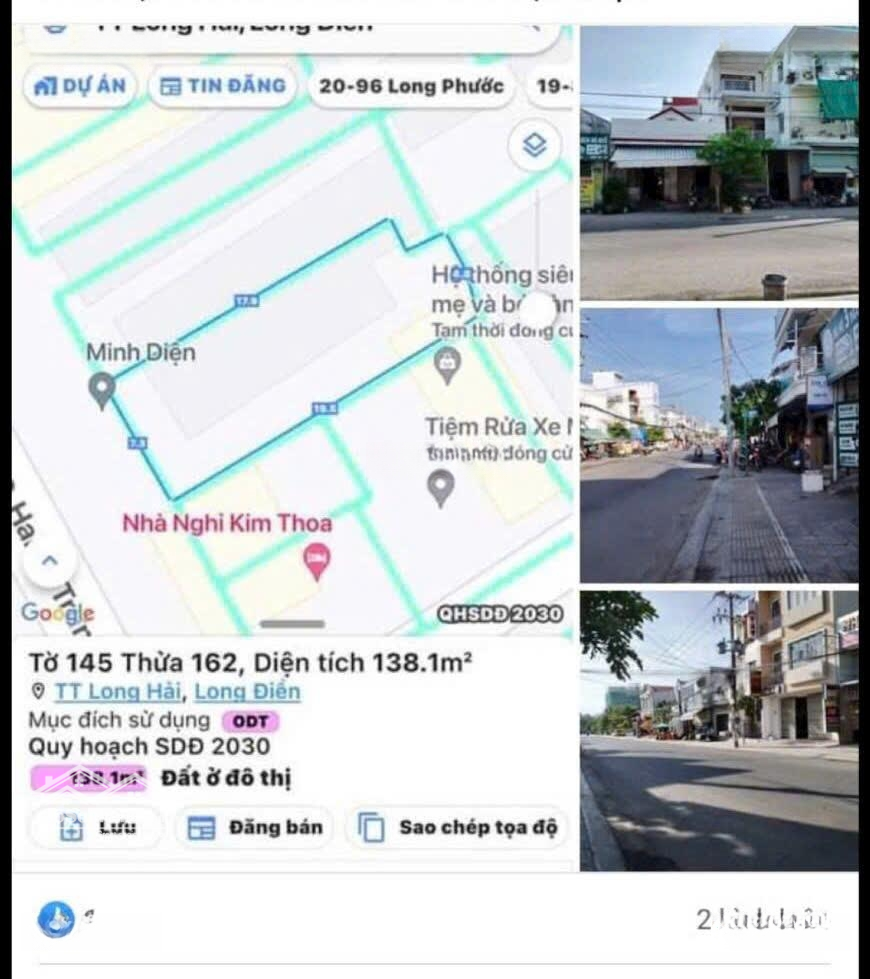Tap the like reaction icon below the photos
The height and width of the screenshot is (979, 870).
pos(56,919)
